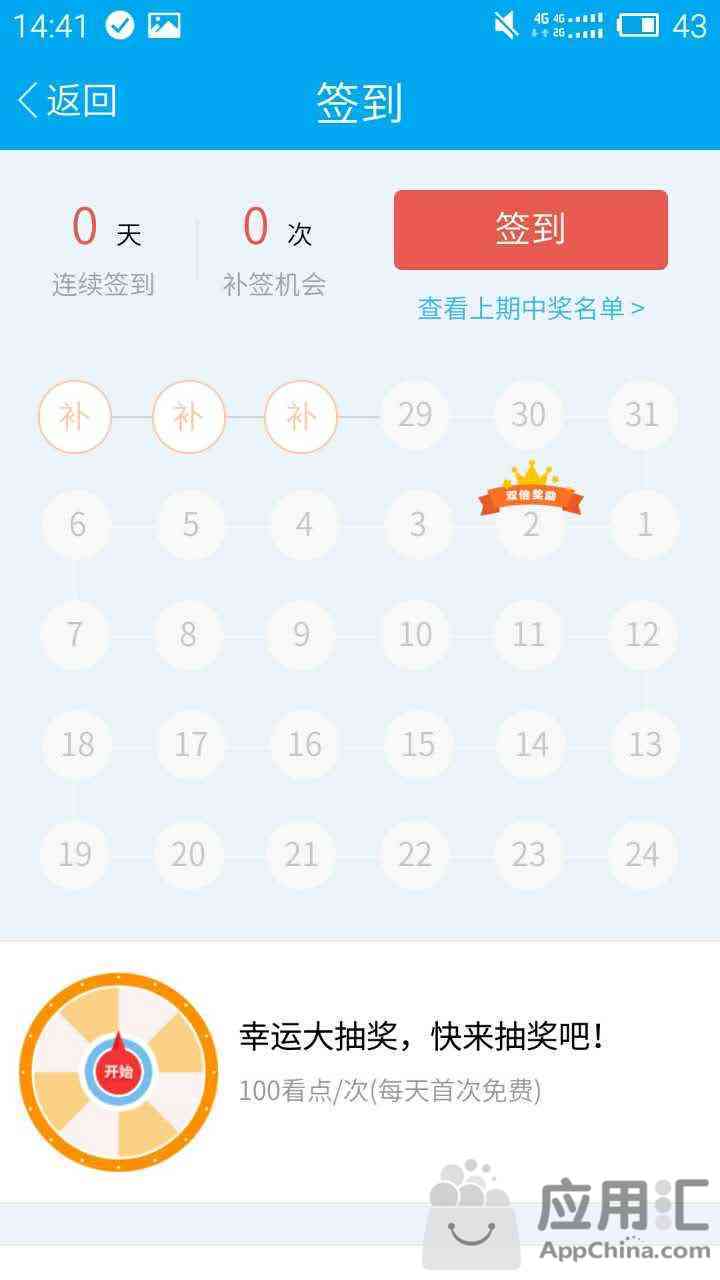Tap the red 签到 check-in button
Screen dimensions: 720x1280
(531, 230)
